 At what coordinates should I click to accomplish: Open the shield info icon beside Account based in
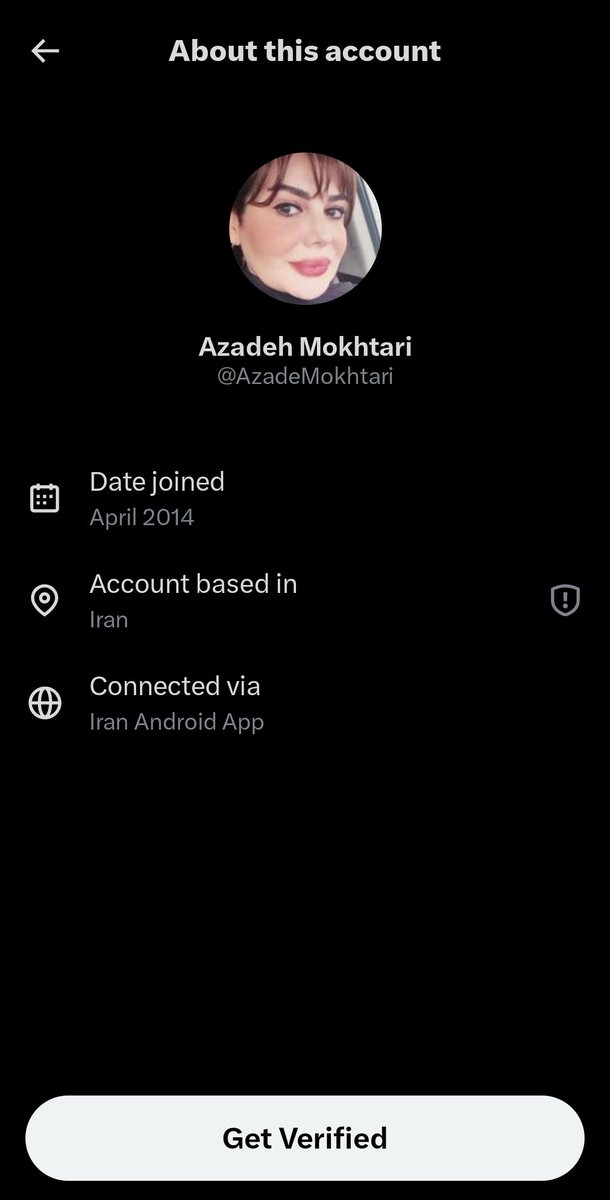[565, 600]
